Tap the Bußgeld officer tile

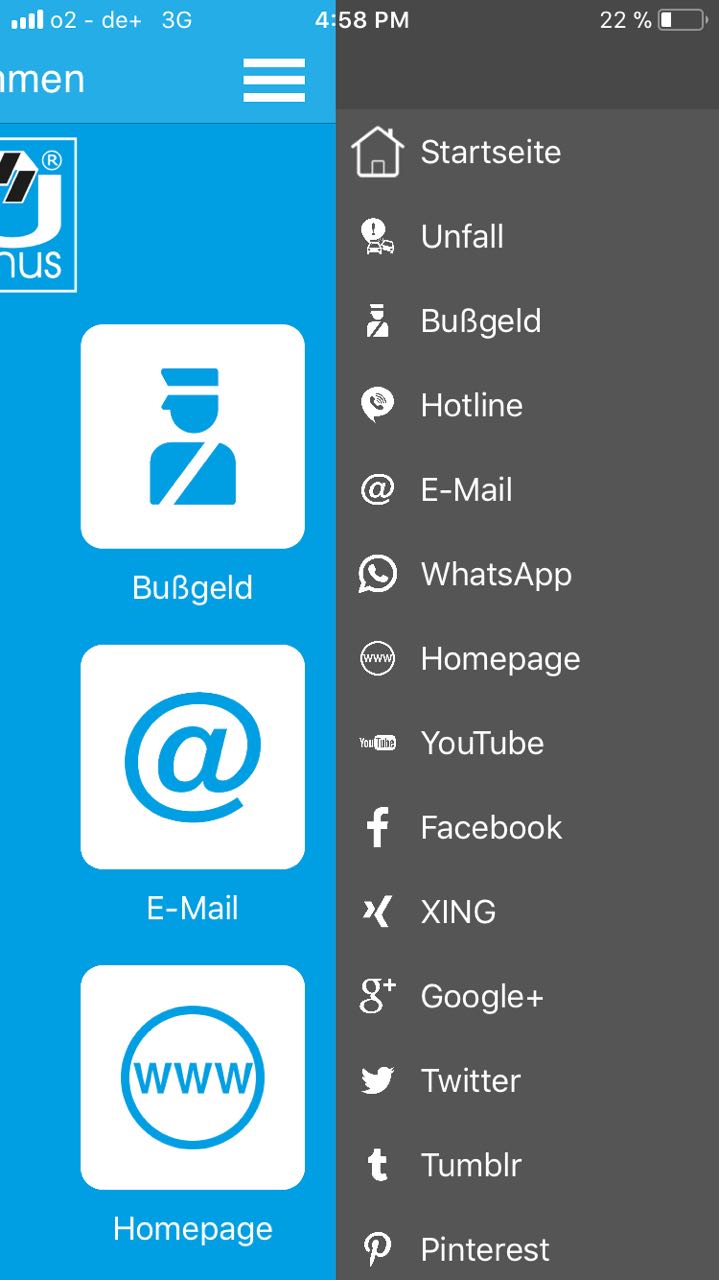pyautogui.click(x=193, y=436)
